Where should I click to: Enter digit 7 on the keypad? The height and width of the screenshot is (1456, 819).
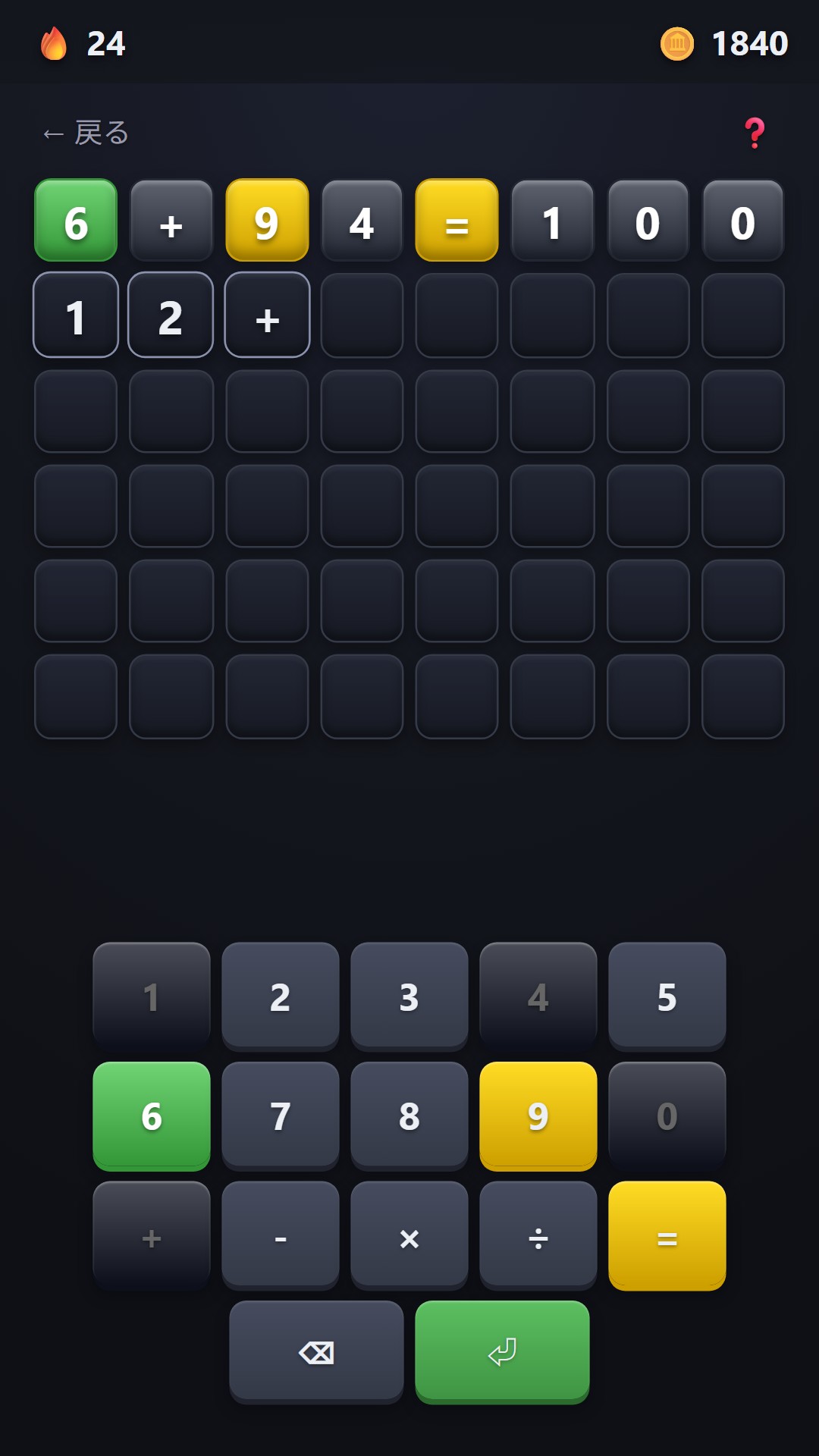coord(281,1116)
